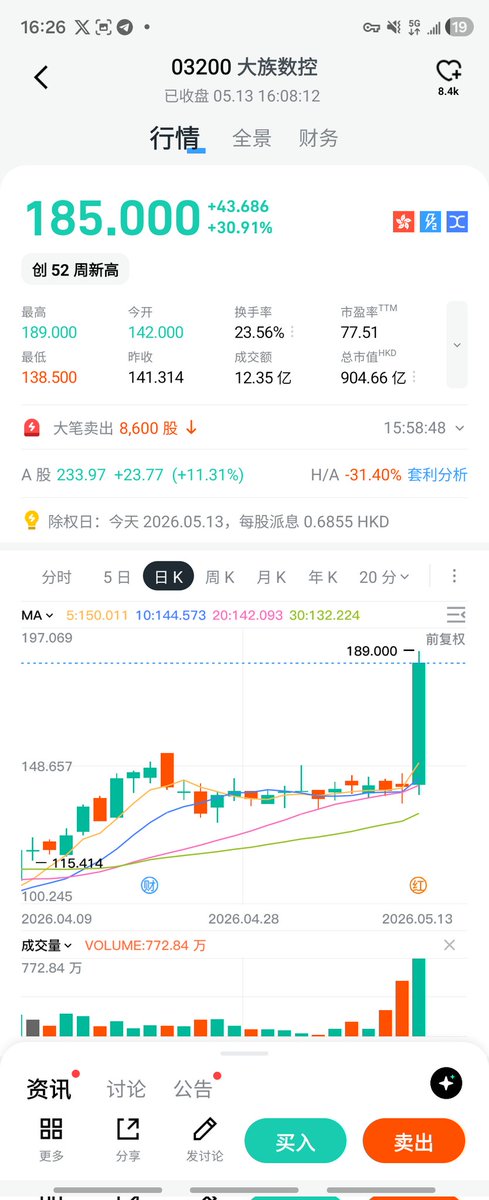The width and height of the screenshot is (489, 1200).
Task: Close the volume indicator panel
Action: pyautogui.click(x=449, y=945)
